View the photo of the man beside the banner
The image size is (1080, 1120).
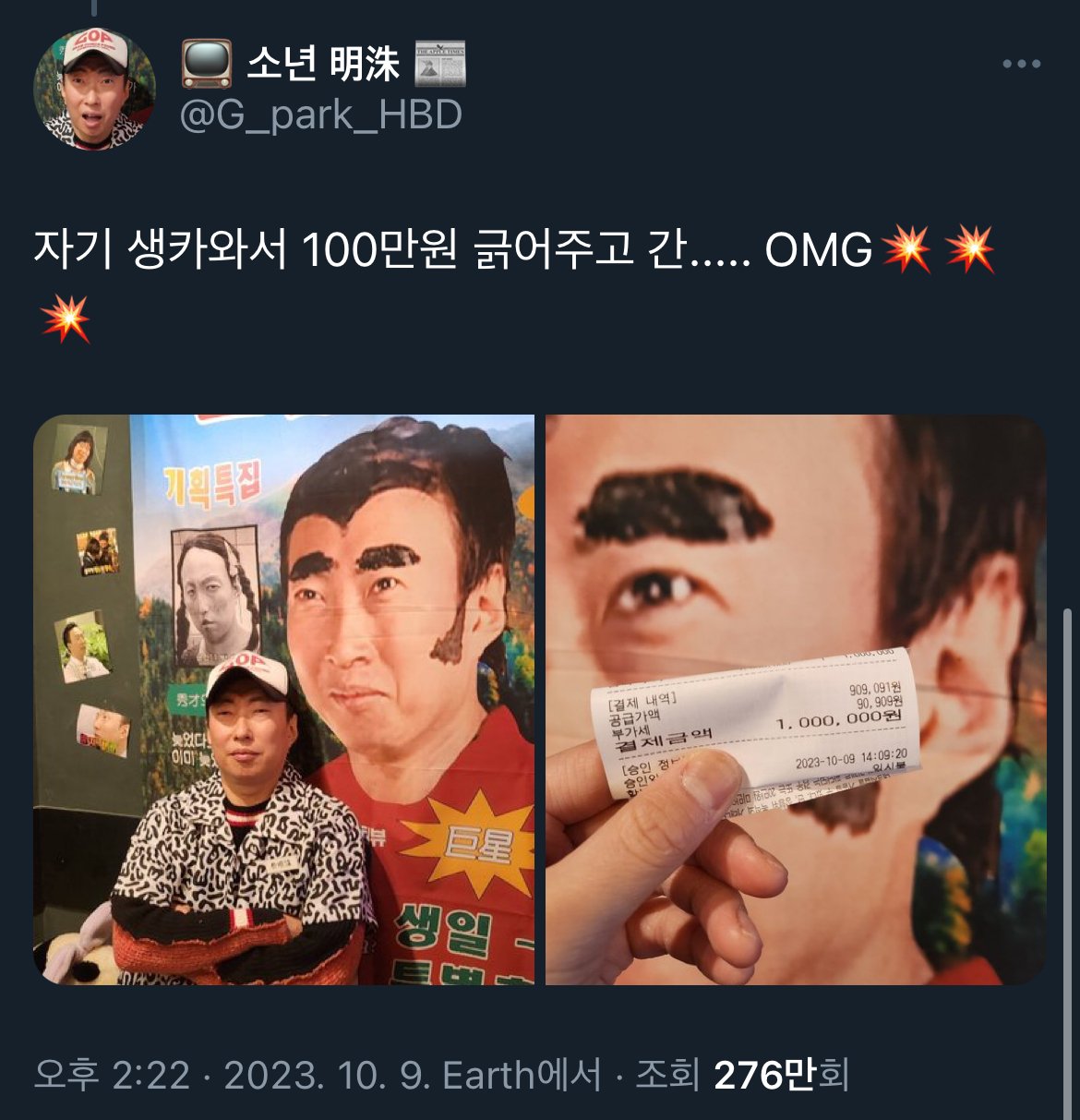click(284, 700)
